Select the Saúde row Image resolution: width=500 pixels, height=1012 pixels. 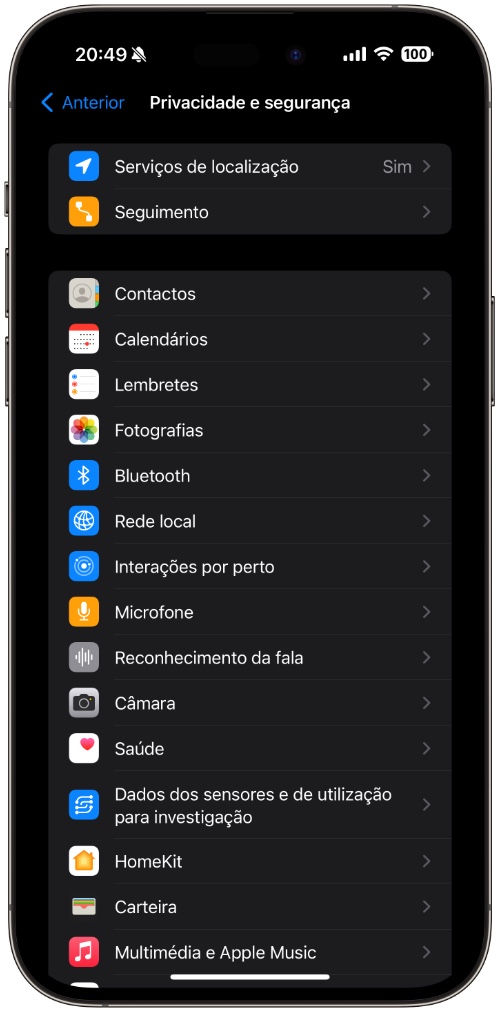click(250, 749)
